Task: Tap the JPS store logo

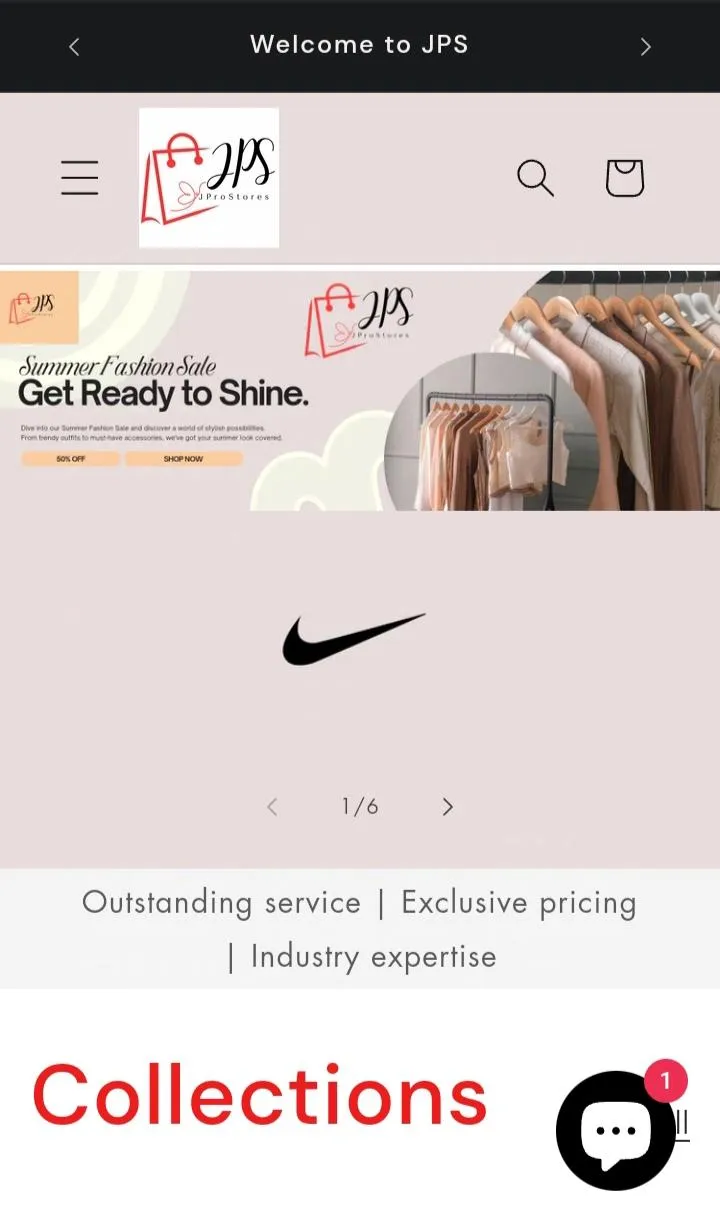Action: [209, 178]
